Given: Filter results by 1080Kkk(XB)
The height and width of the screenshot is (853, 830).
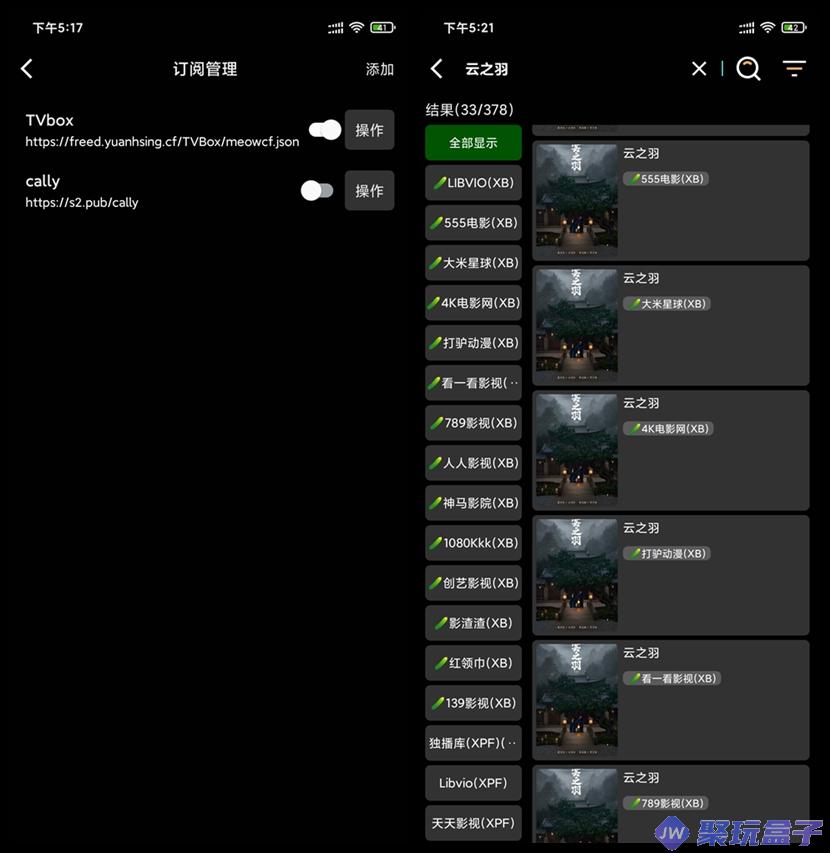Looking at the screenshot, I should 473,543.
